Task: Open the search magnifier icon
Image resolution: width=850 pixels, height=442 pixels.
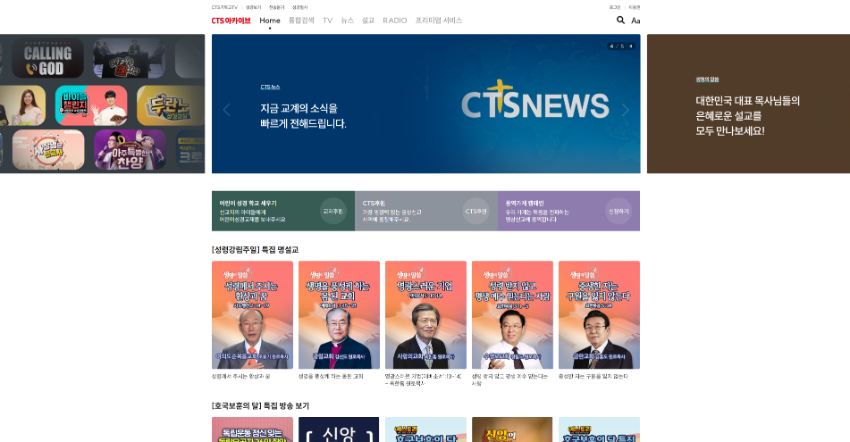Action: click(x=620, y=20)
